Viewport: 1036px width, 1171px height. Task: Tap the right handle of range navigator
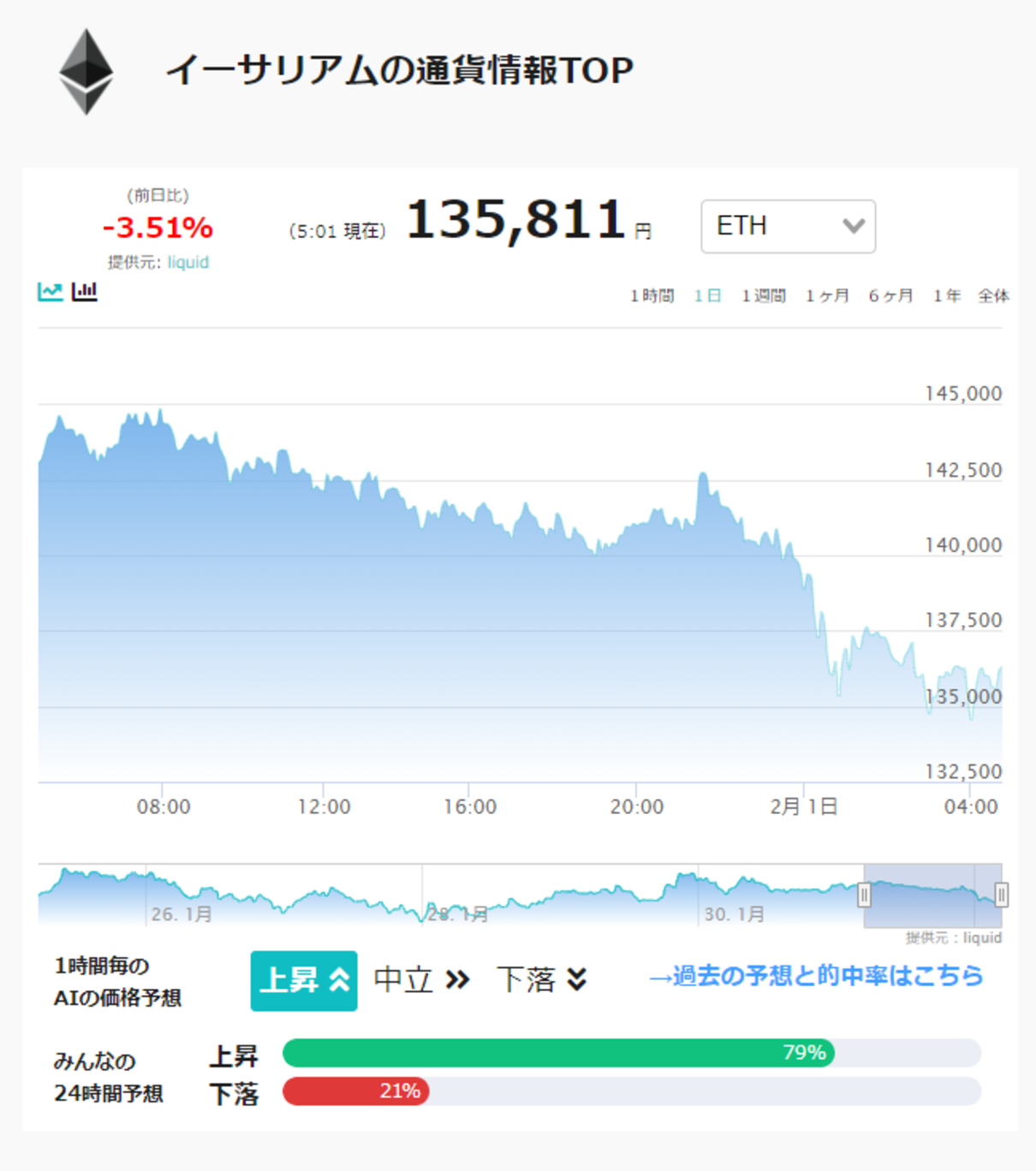coord(1001,895)
